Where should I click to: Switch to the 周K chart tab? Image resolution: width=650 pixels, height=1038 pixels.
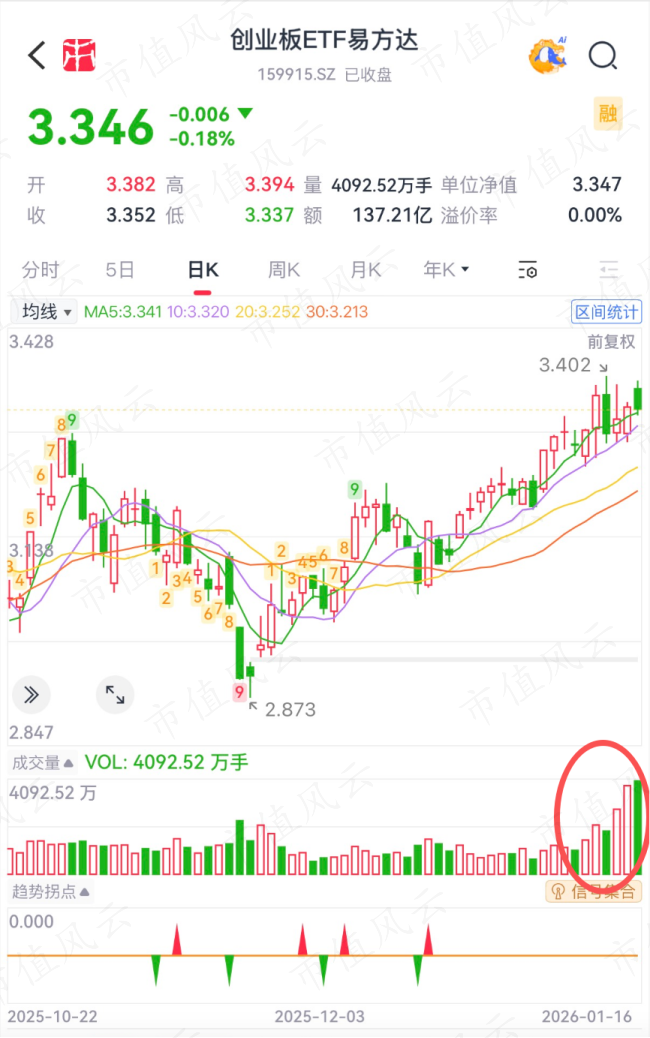284,270
